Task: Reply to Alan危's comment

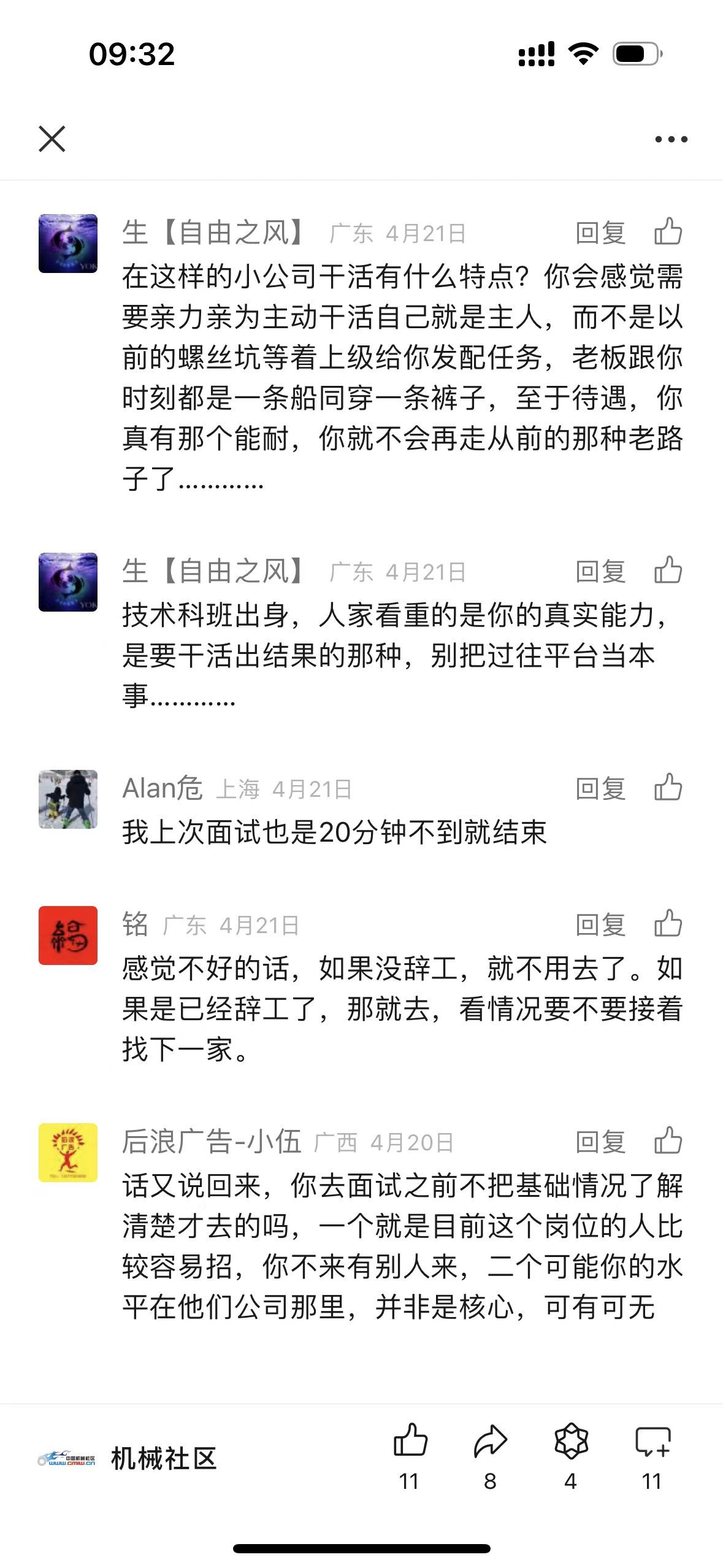Action: click(x=600, y=789)
